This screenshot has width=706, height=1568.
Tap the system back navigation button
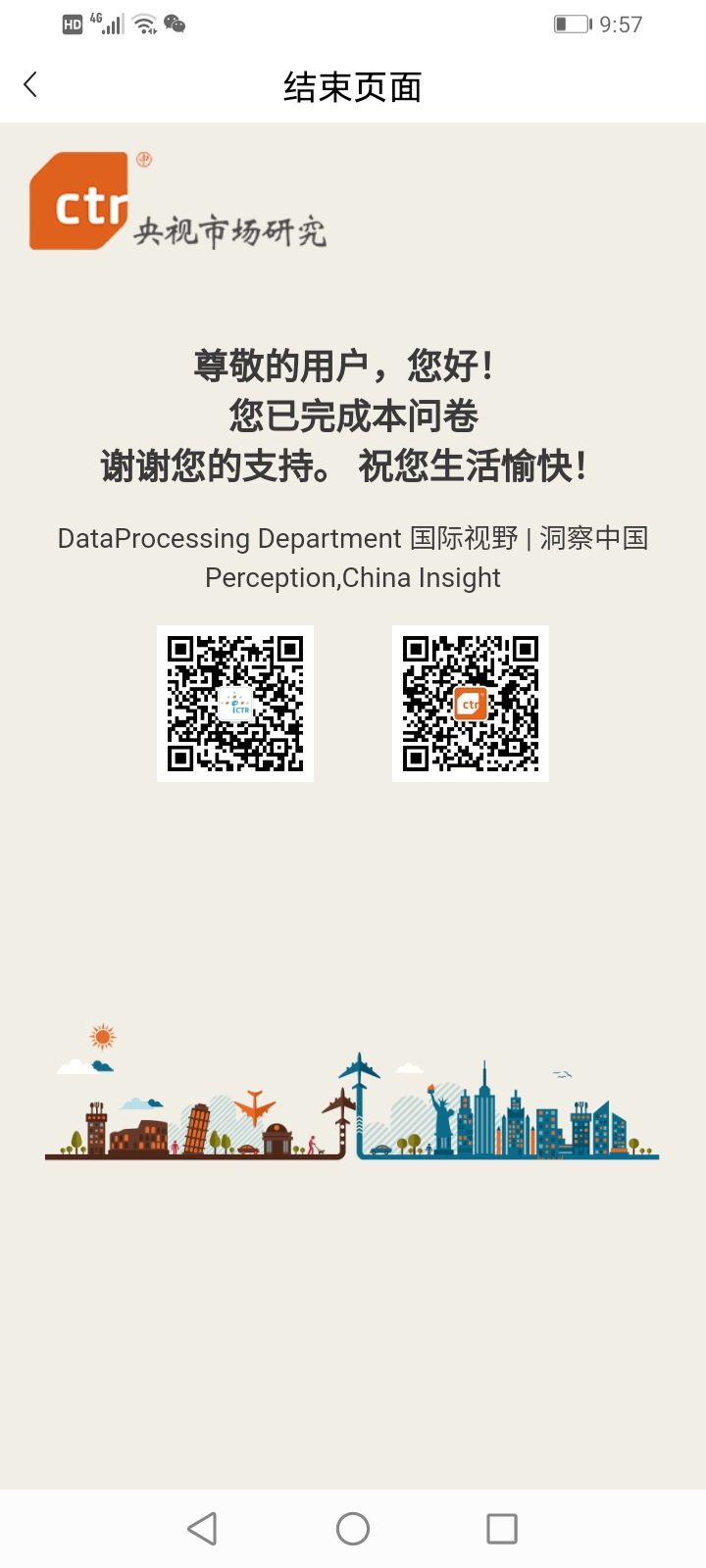tap(202, 1528)
